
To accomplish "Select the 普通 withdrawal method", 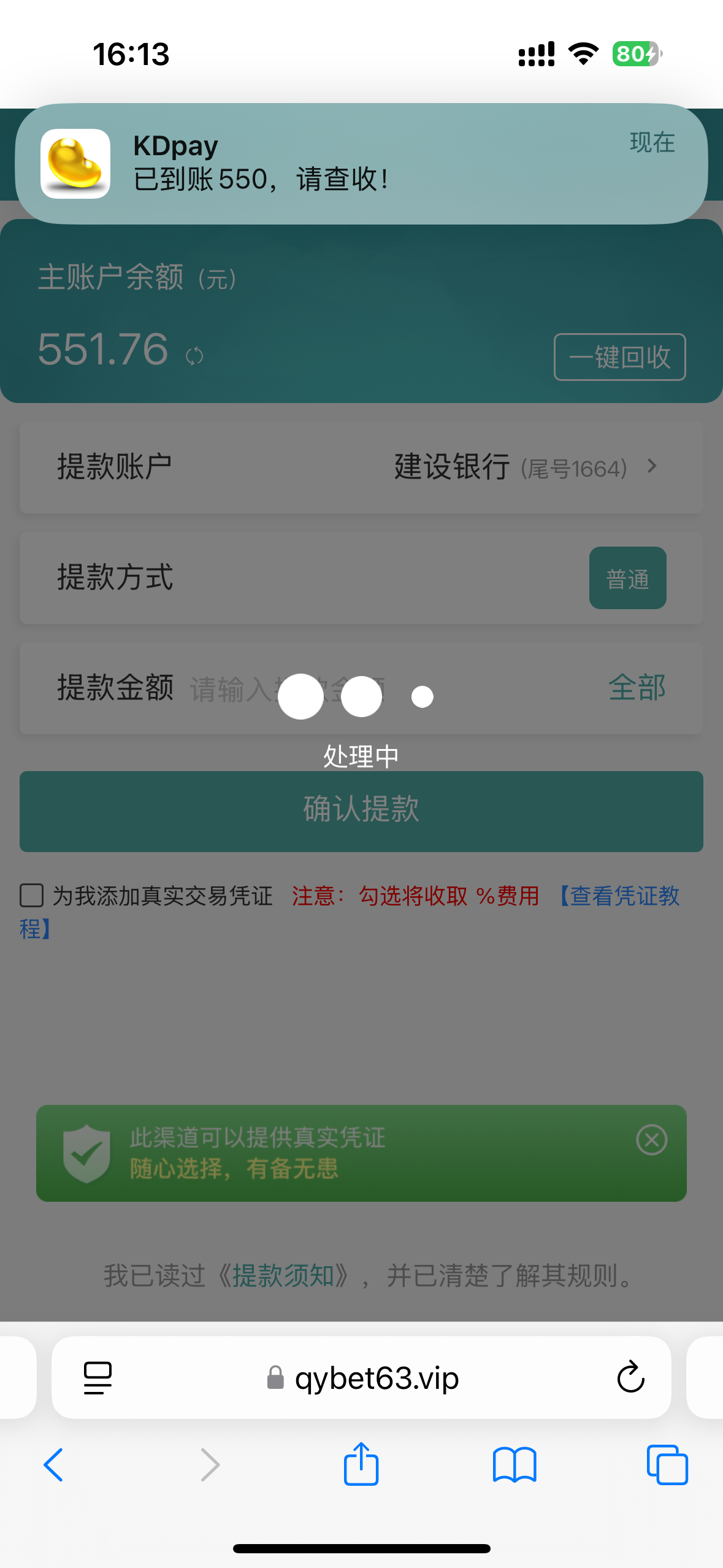I will (627, 578).
